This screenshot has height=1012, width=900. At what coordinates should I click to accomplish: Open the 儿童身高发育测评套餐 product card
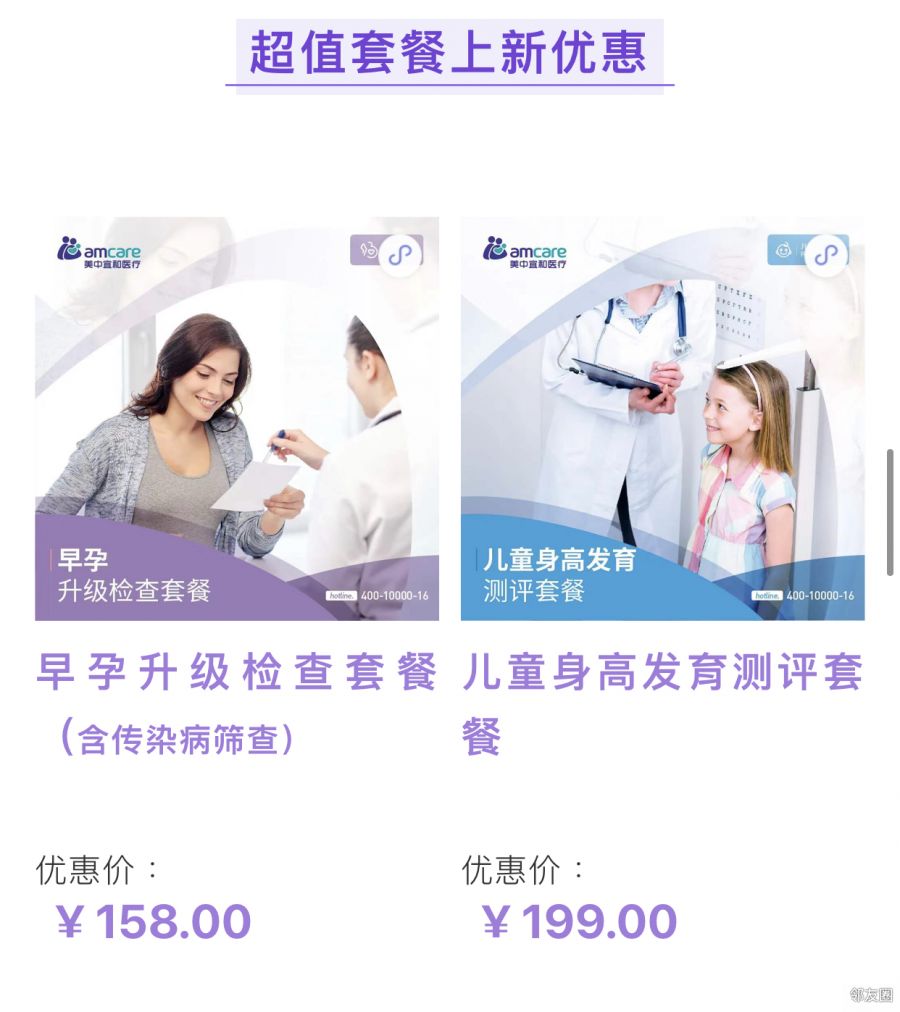click(x=662, y=419)
